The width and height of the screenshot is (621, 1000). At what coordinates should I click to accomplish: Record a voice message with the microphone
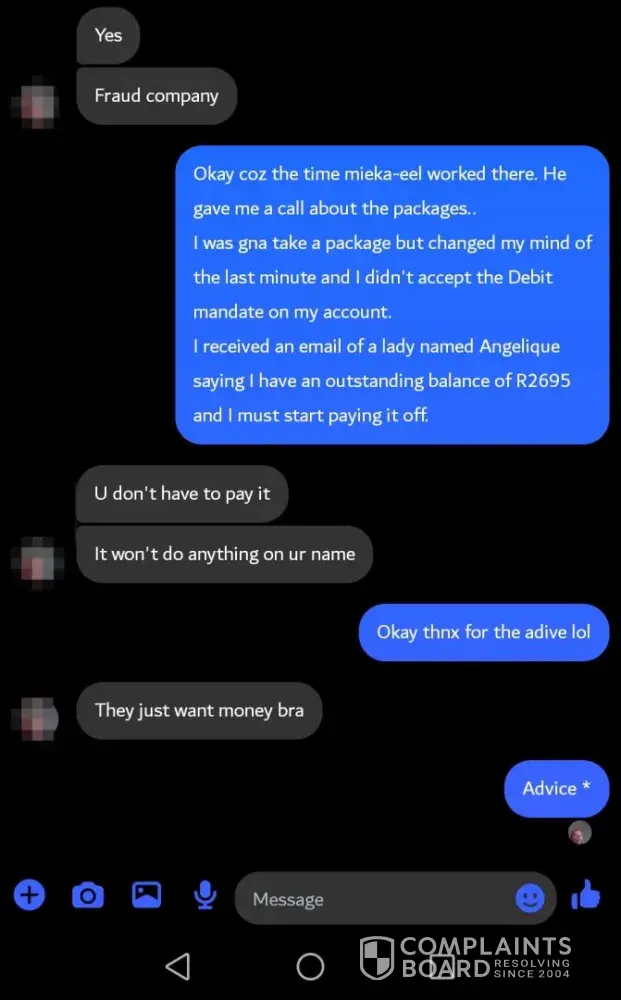[x=205, y=895]
